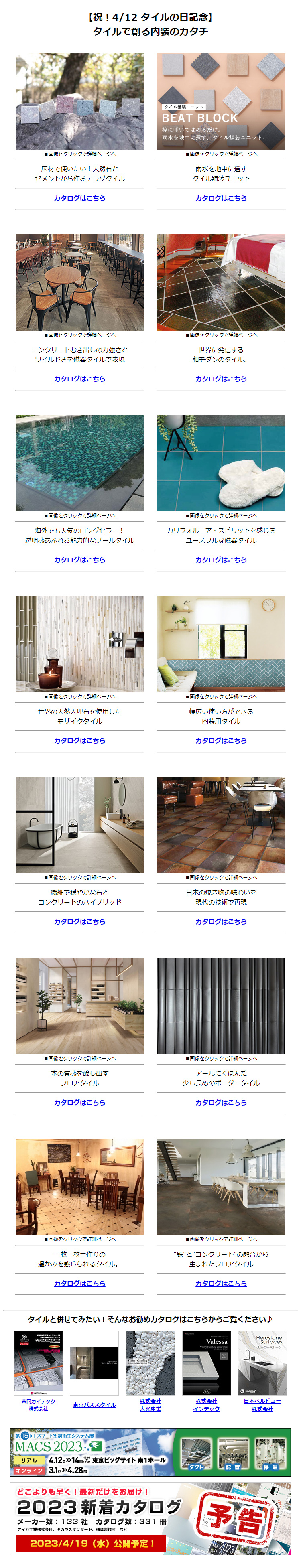The image size is (301, 1568).
Task: Open the pool tile photo details
Action: 79,462
